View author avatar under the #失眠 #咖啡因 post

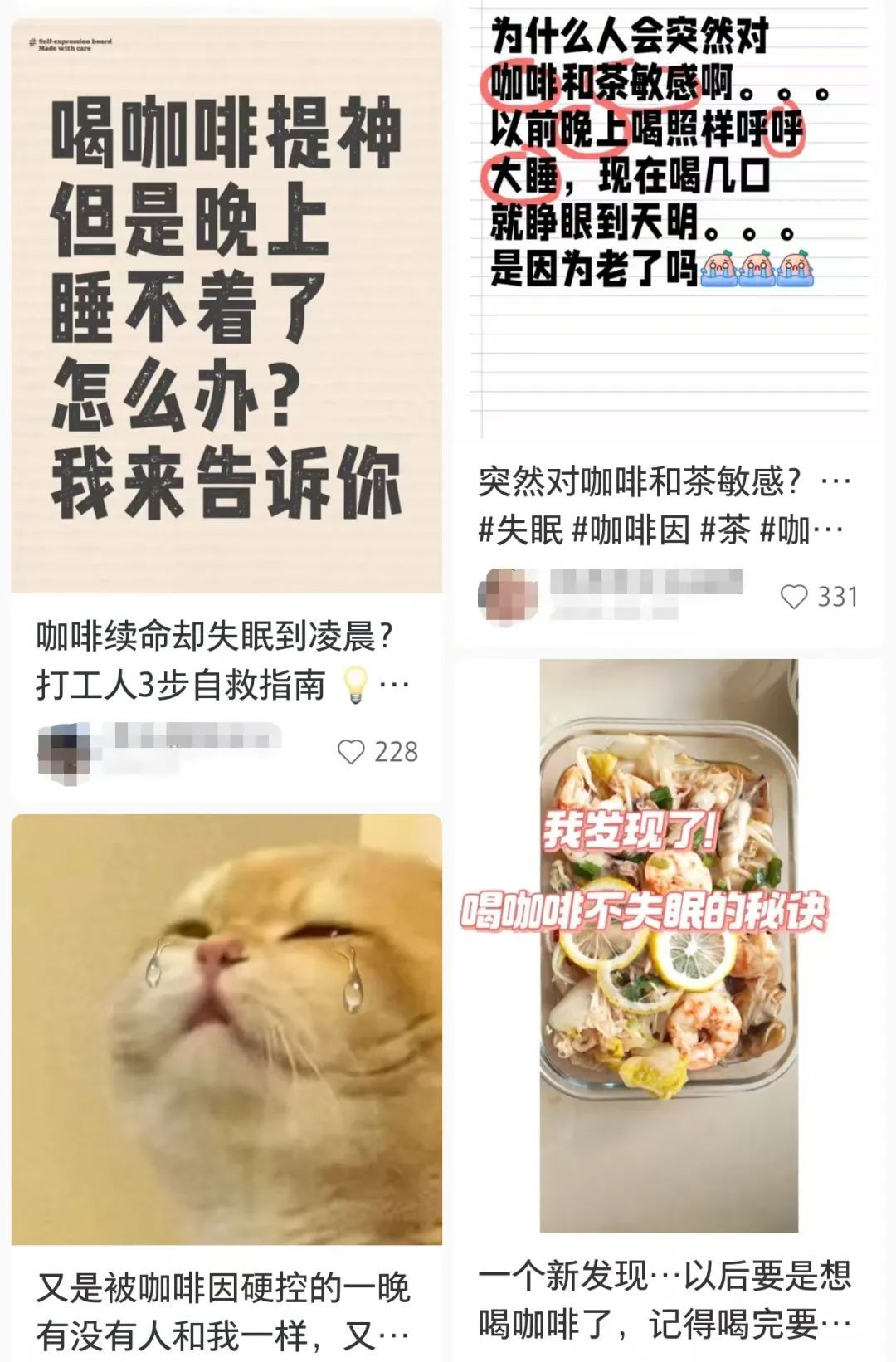507,595
